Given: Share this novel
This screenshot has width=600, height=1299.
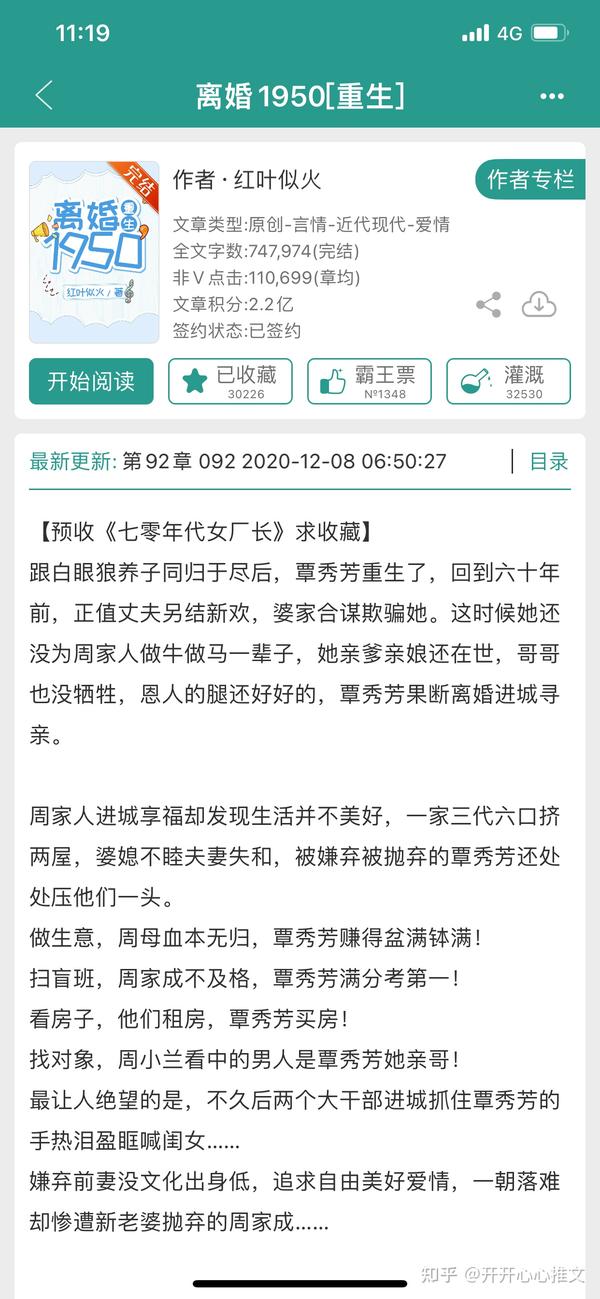Looking at the screenshot, I should (x=488, y=304).
